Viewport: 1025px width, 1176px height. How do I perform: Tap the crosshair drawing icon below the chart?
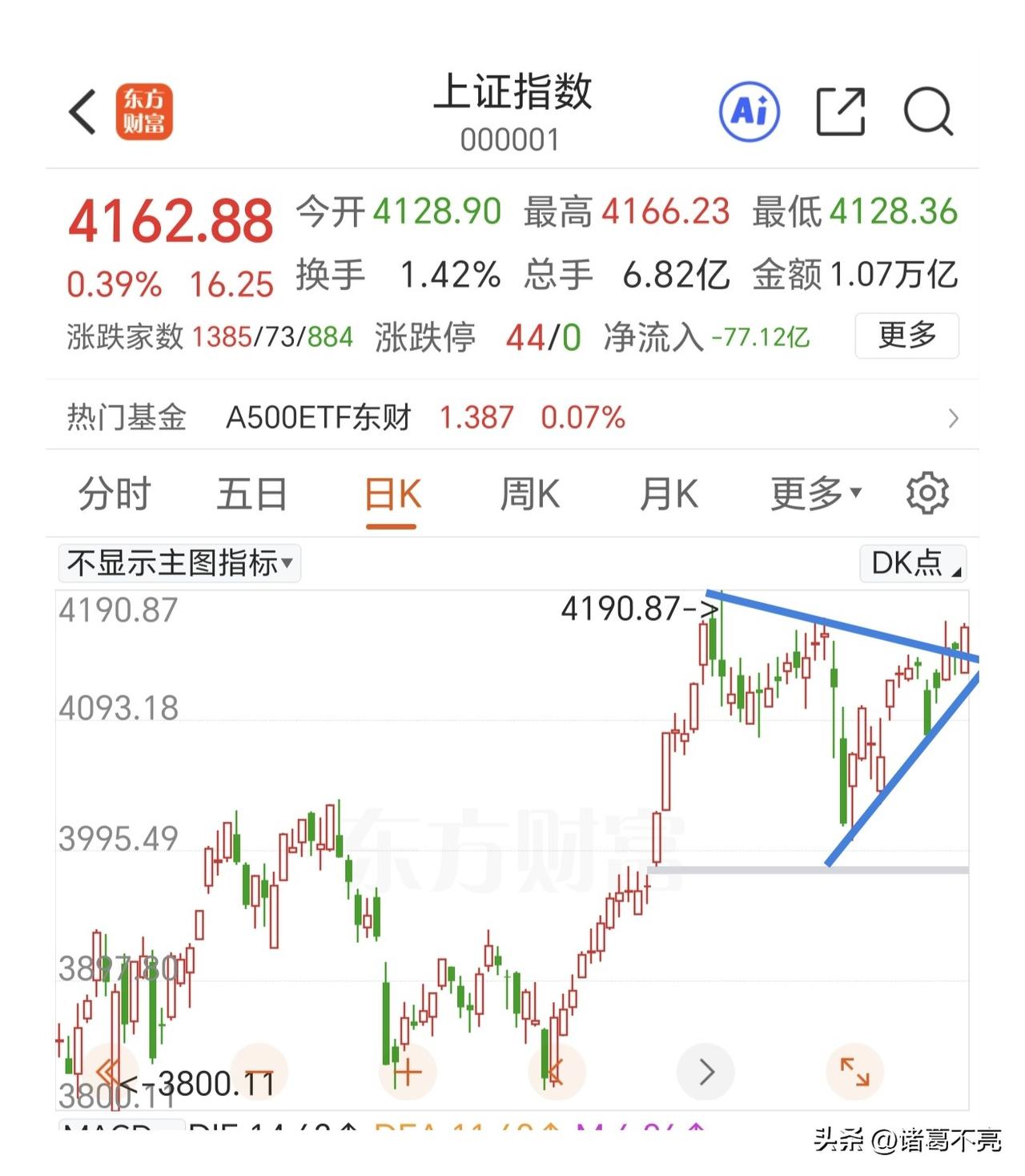pos(407,1070)
